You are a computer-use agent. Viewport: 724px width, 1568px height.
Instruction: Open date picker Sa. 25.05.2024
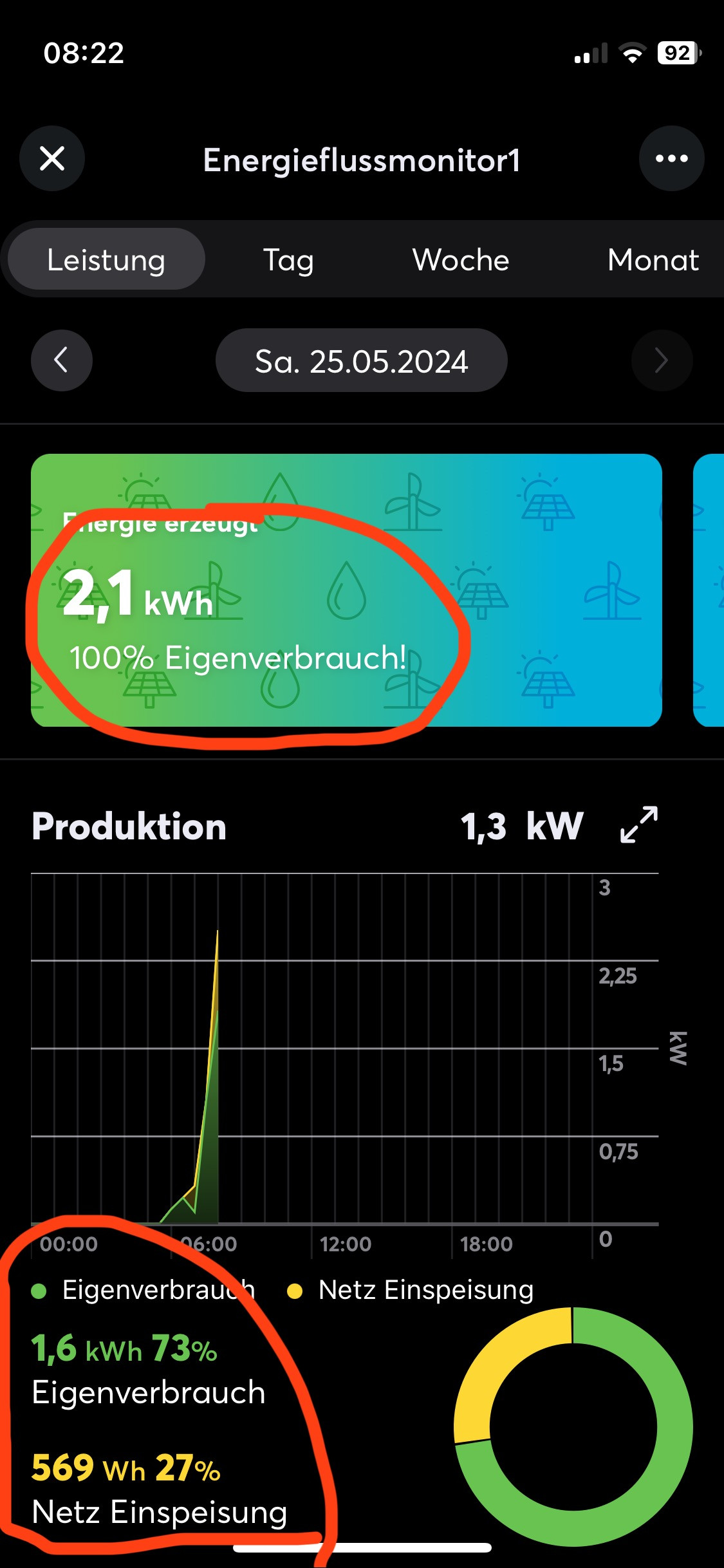[361, 360]
